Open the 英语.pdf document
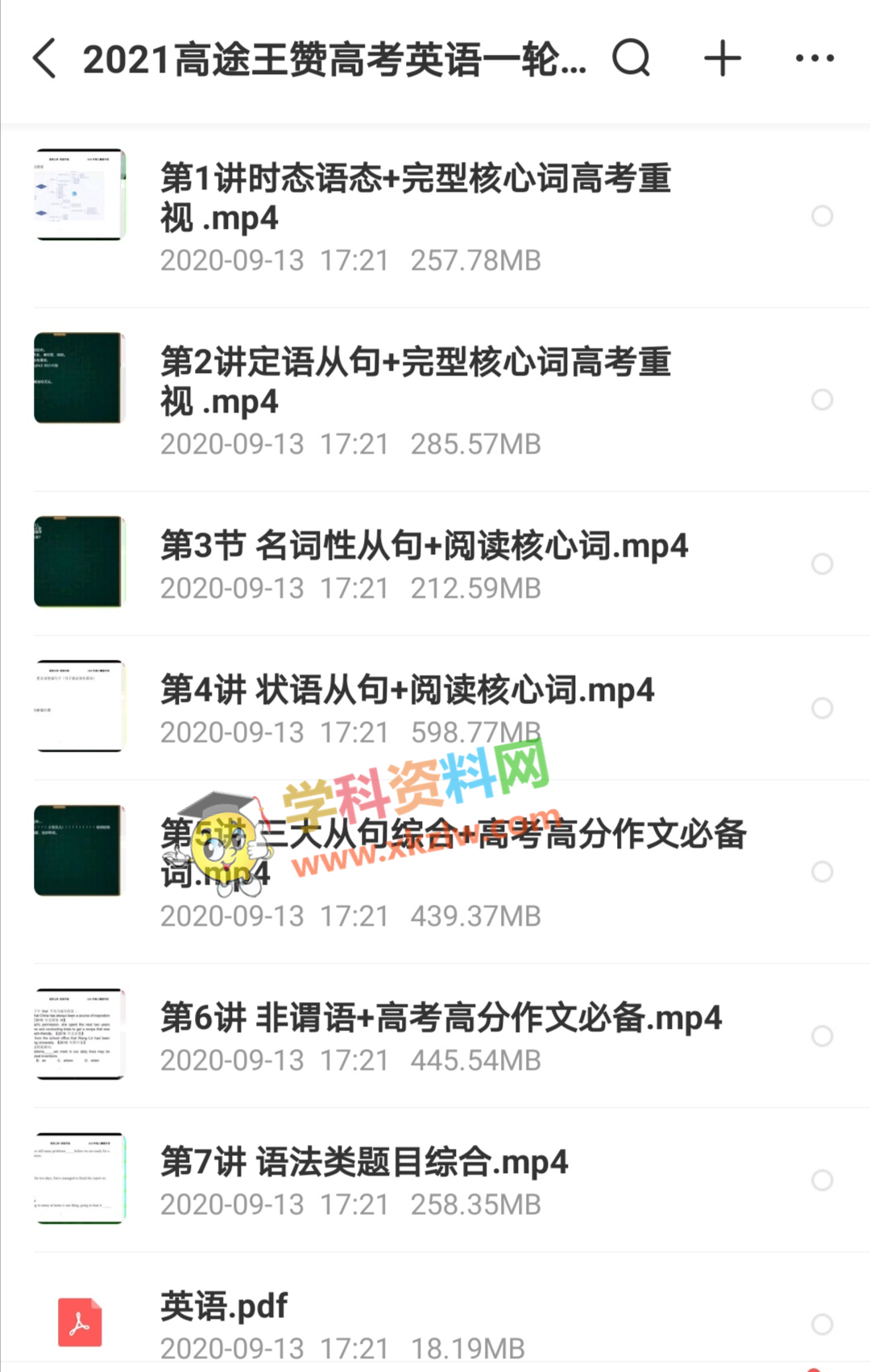 point(224,1306)
